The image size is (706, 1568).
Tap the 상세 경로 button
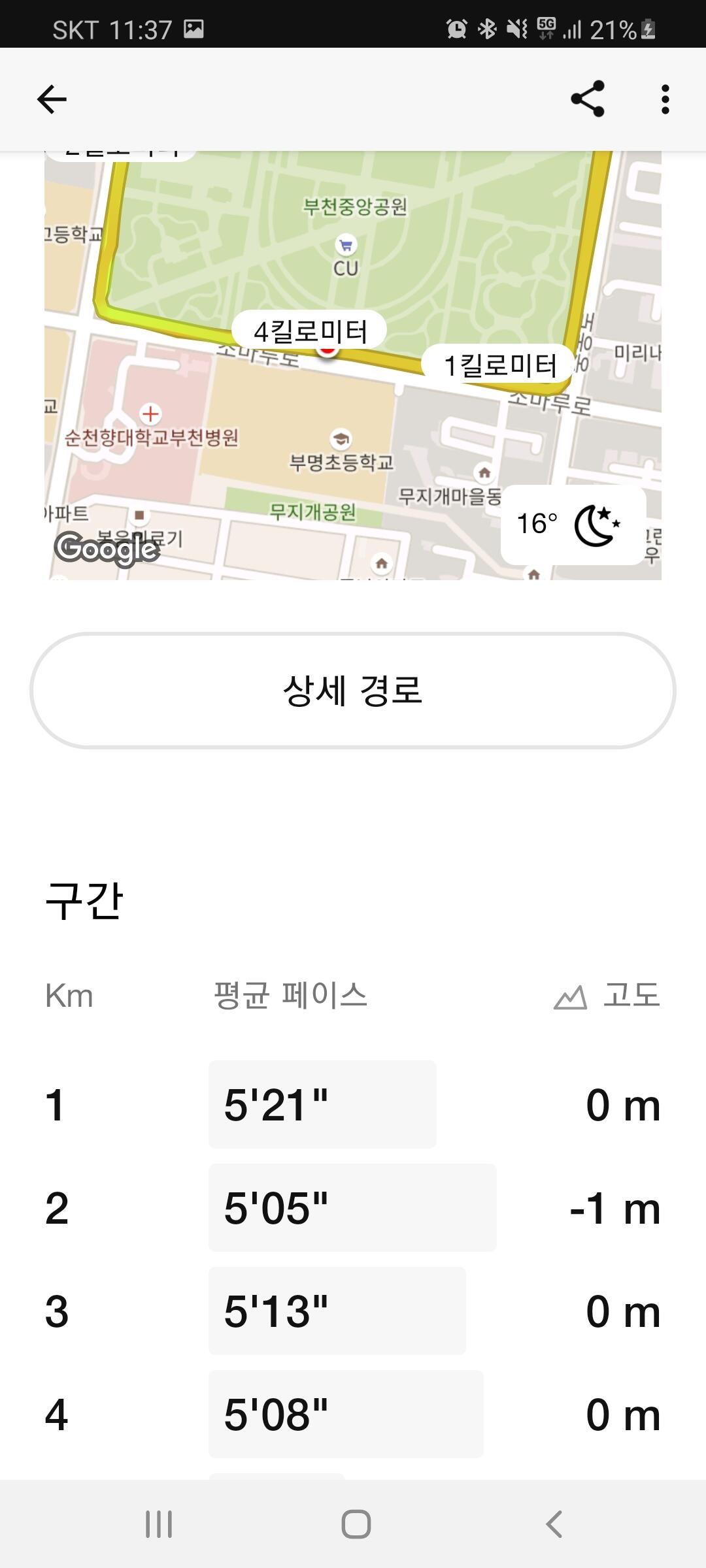point(353,691)
